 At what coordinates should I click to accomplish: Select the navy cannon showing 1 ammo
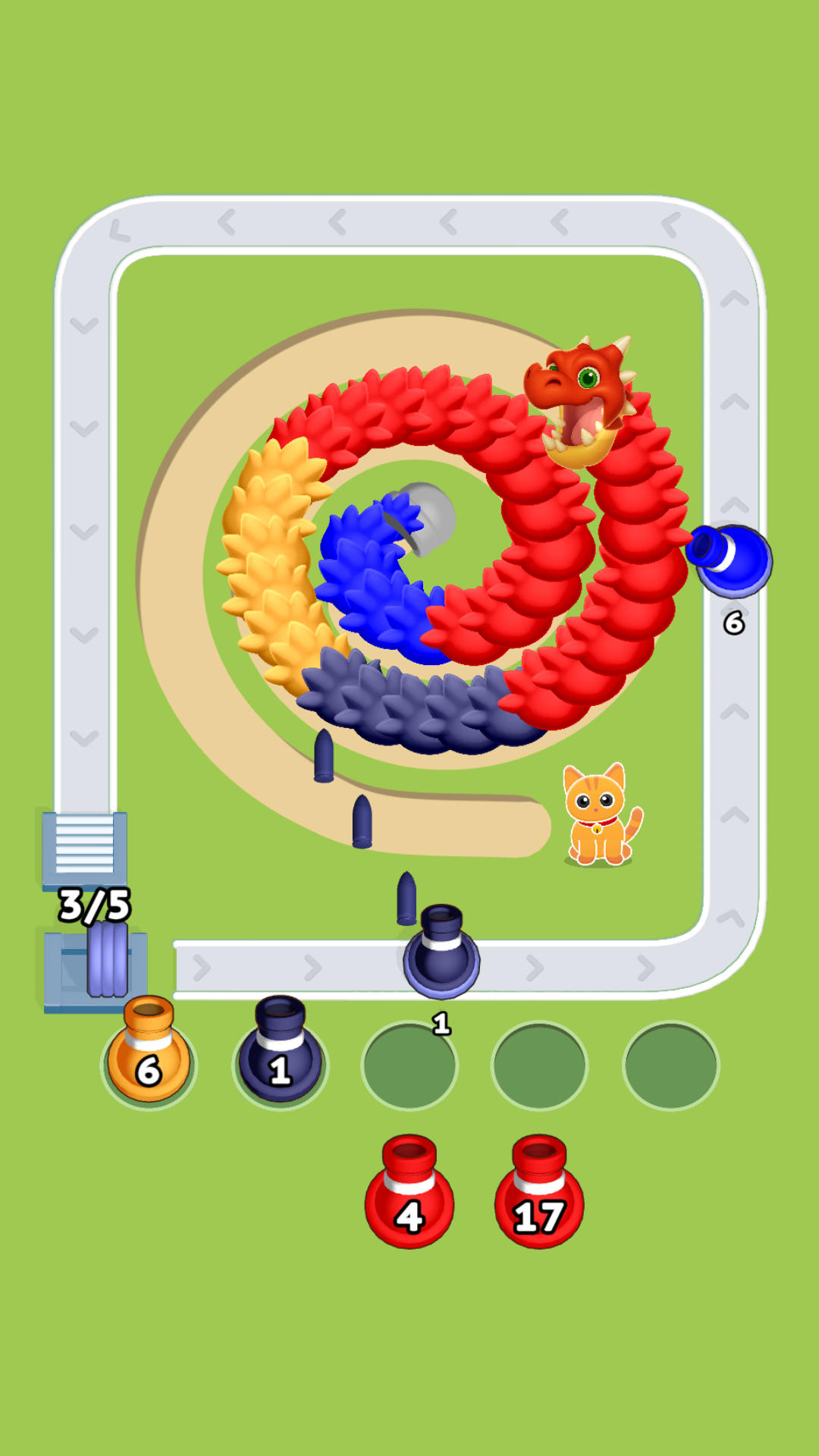(x=281, y=1062)
